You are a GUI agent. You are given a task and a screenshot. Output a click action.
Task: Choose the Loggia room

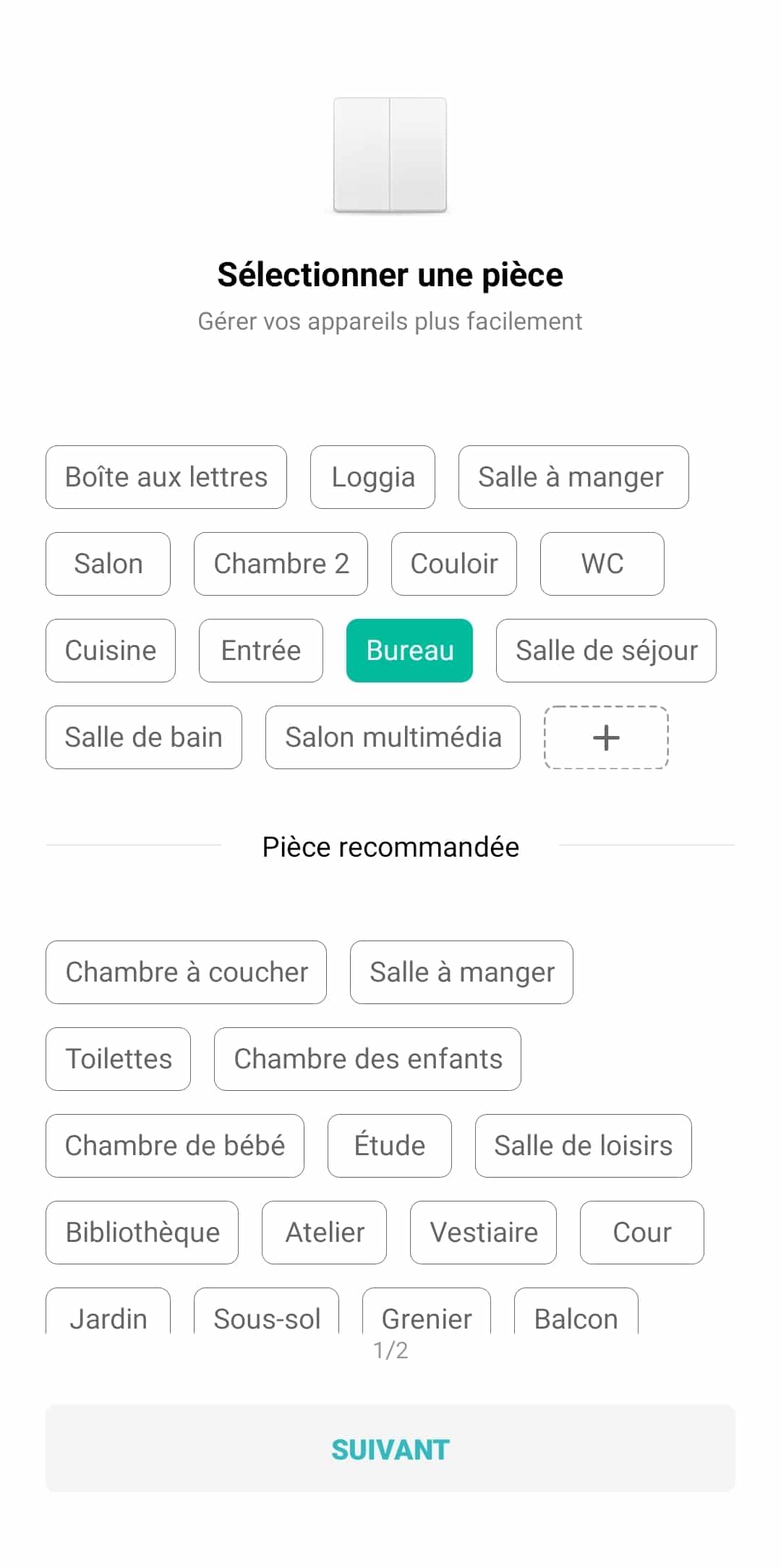point(372,477)
